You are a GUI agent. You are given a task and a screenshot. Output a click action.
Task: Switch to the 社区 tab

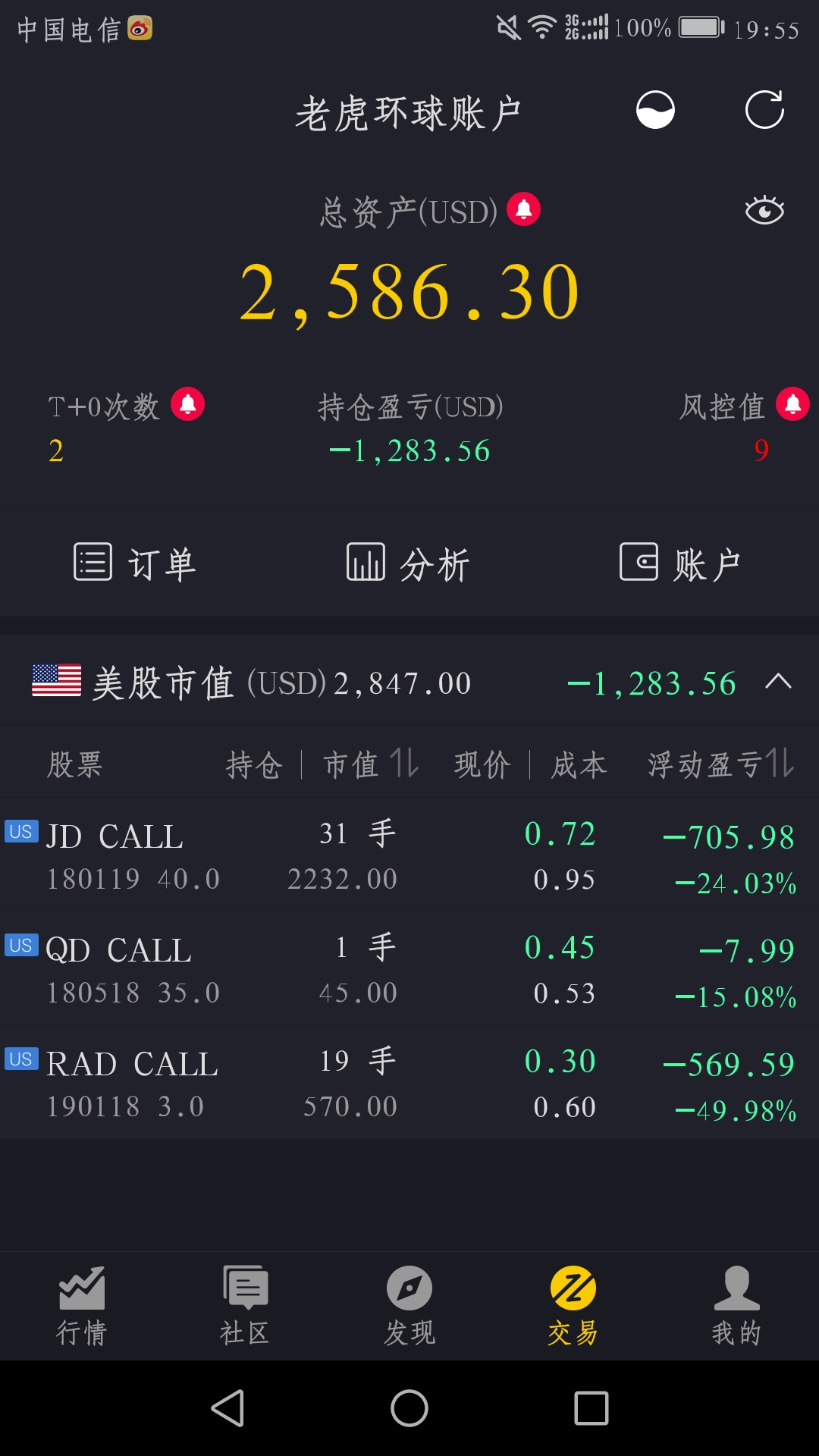(246, 1306)
